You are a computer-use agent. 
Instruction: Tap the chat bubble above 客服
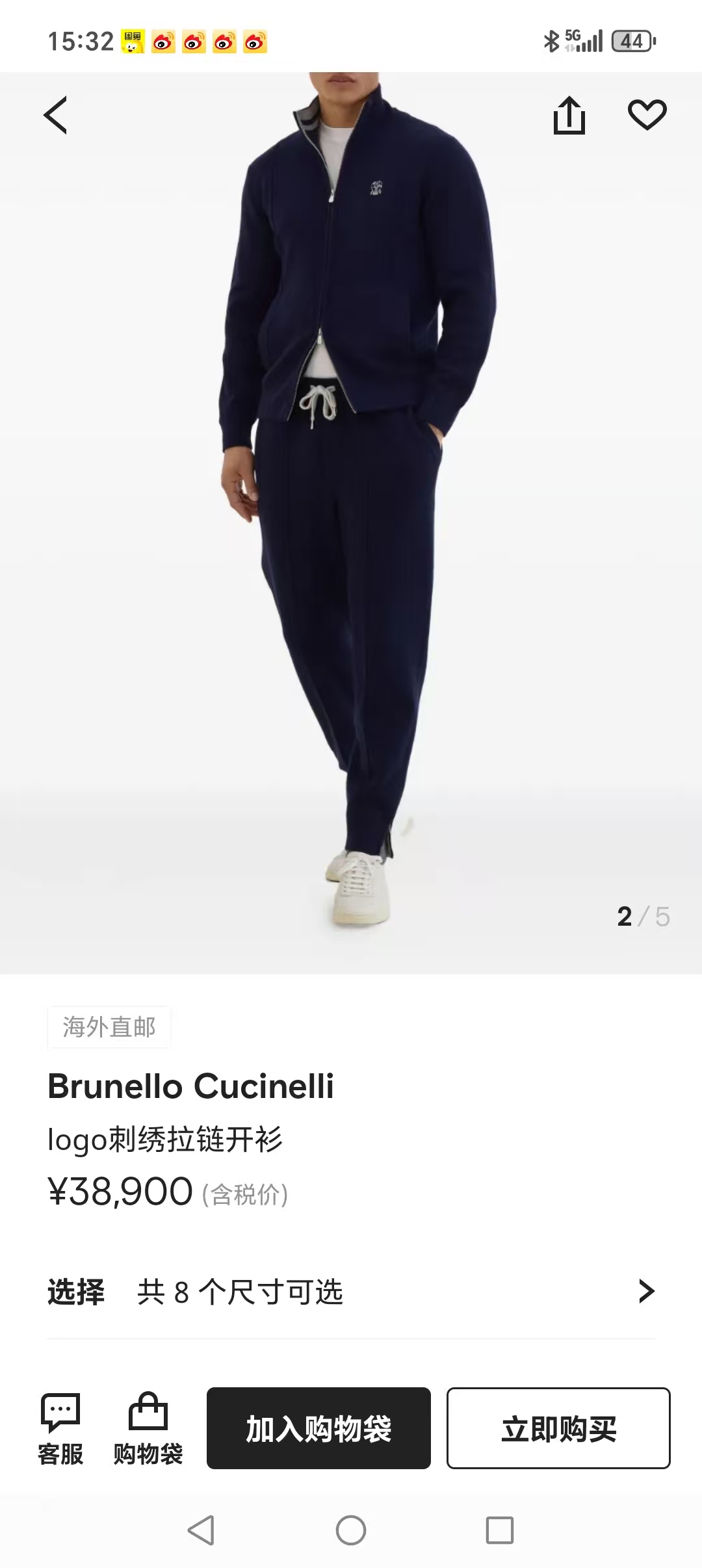(61, 1411)
